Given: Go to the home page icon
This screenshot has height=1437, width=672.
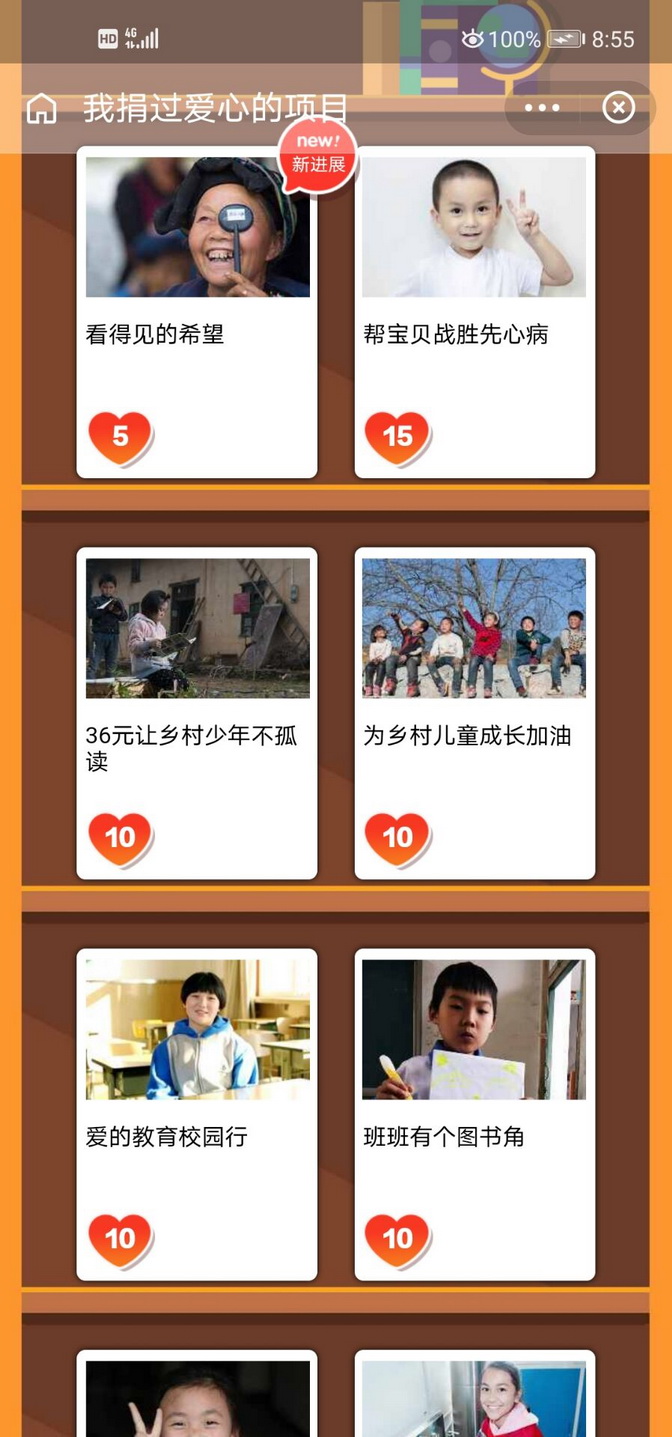Looking at the screenshot, I should tap(42, 108).
